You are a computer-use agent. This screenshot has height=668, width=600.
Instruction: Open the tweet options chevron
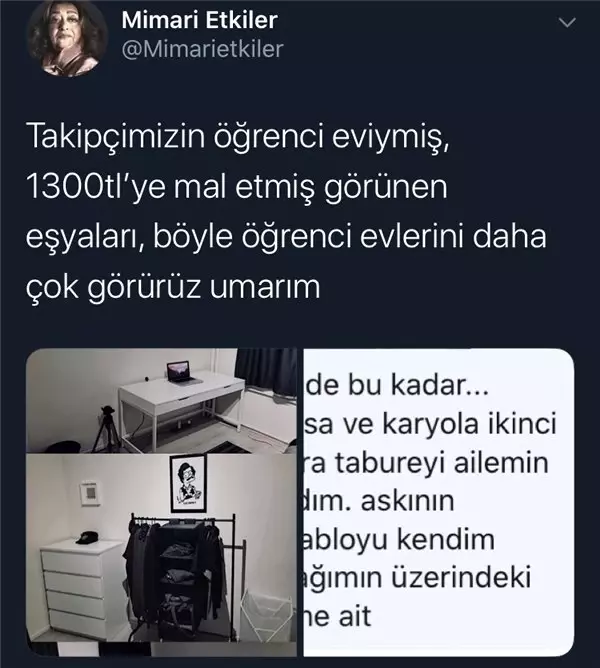tap(567, 24)
